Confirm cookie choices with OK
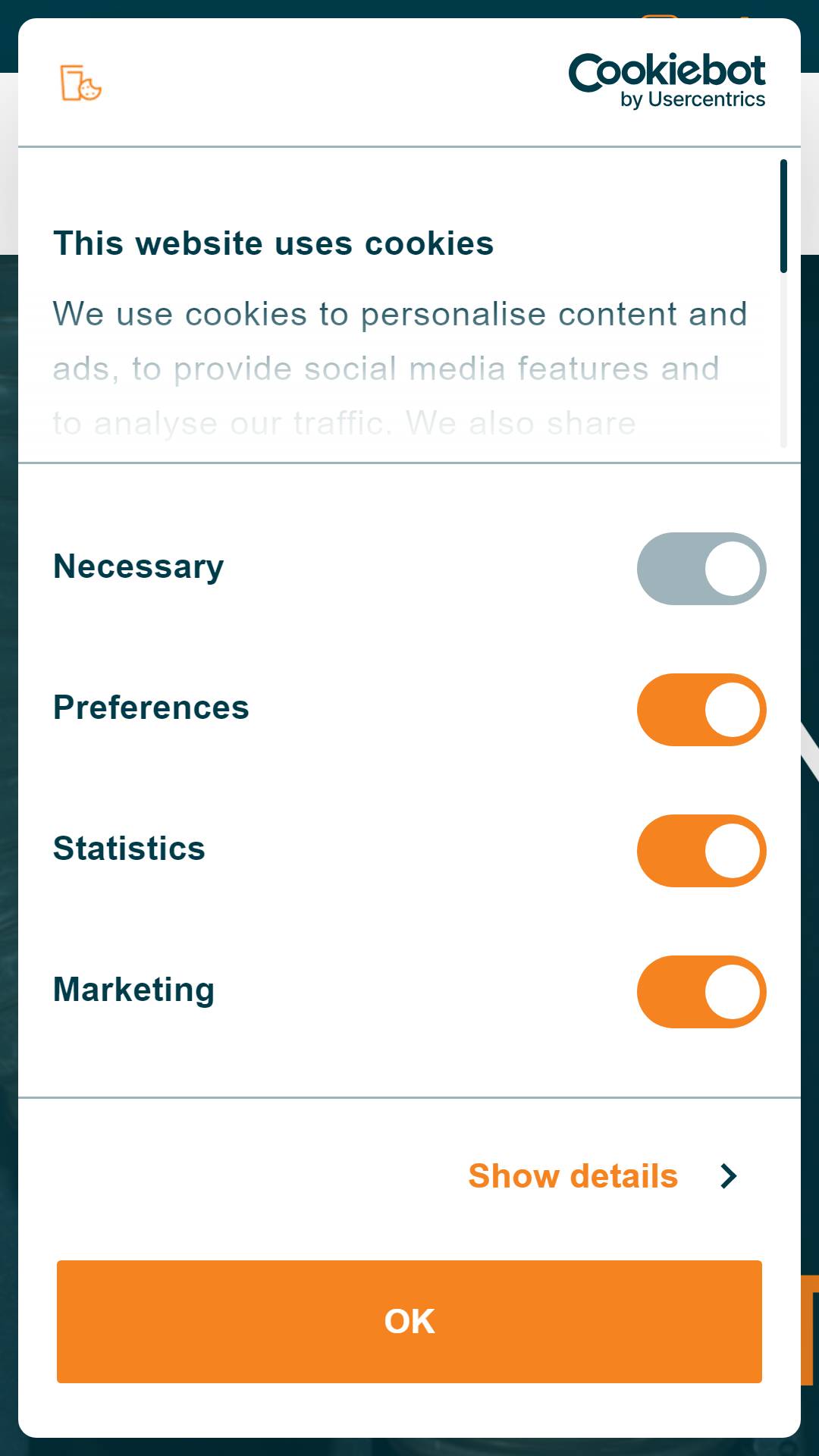The image size is (819, 1456). (x=409, y=1322)
